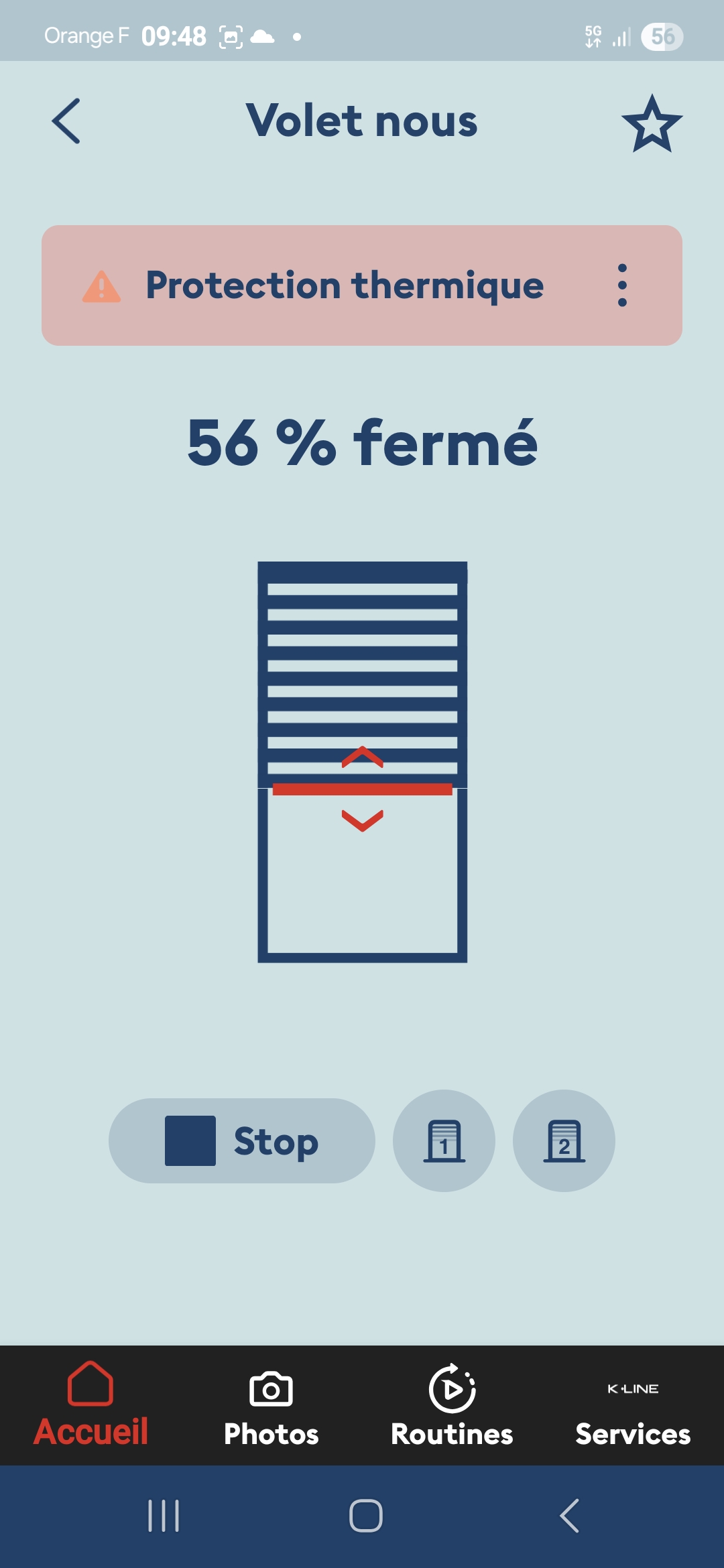Tap the system home button
This screenshot has width=724, height=1568.
coord(365,1516)
